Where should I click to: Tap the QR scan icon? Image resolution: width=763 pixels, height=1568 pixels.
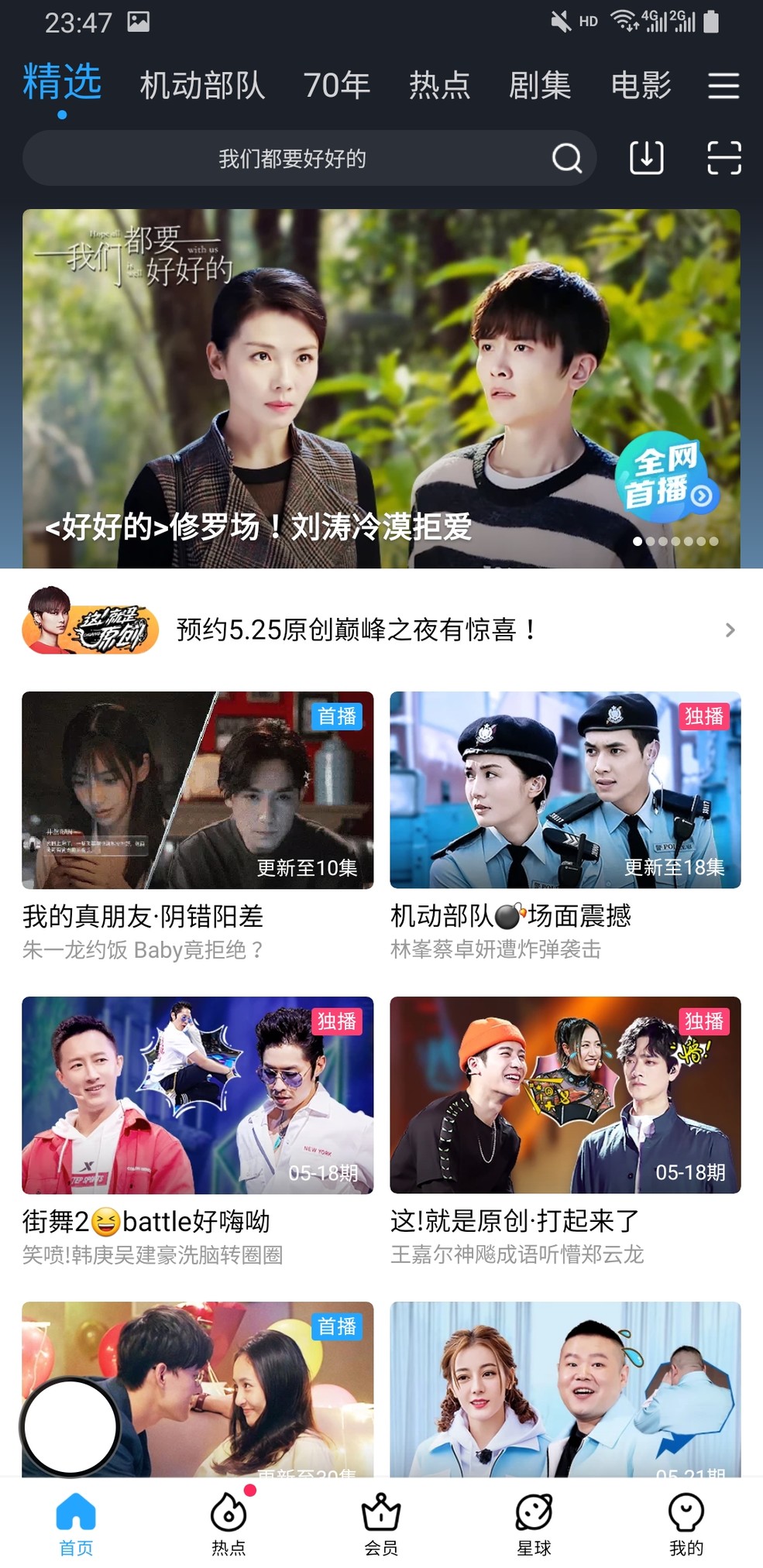pyautogui.click(x=723, y=158)
